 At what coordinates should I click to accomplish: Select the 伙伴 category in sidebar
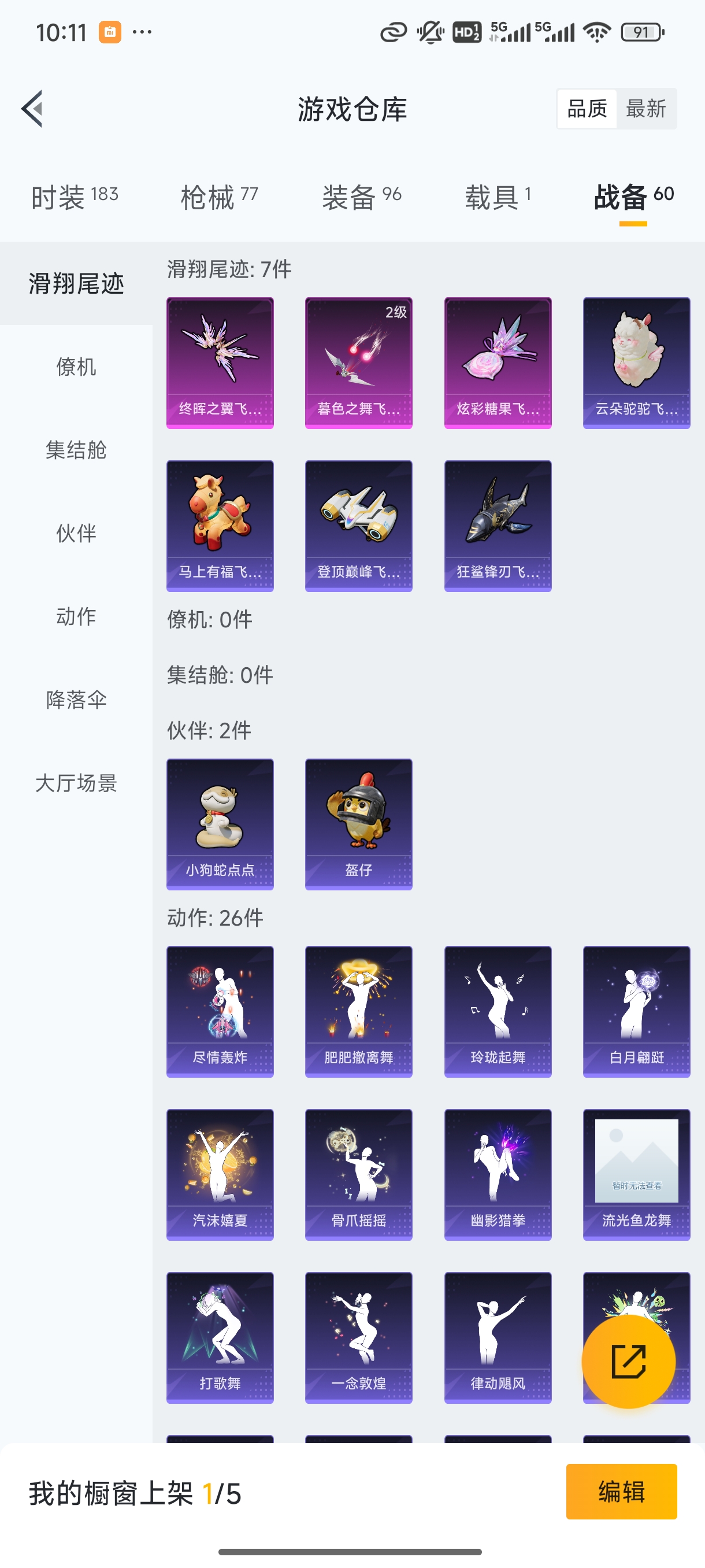click(76, 534)
